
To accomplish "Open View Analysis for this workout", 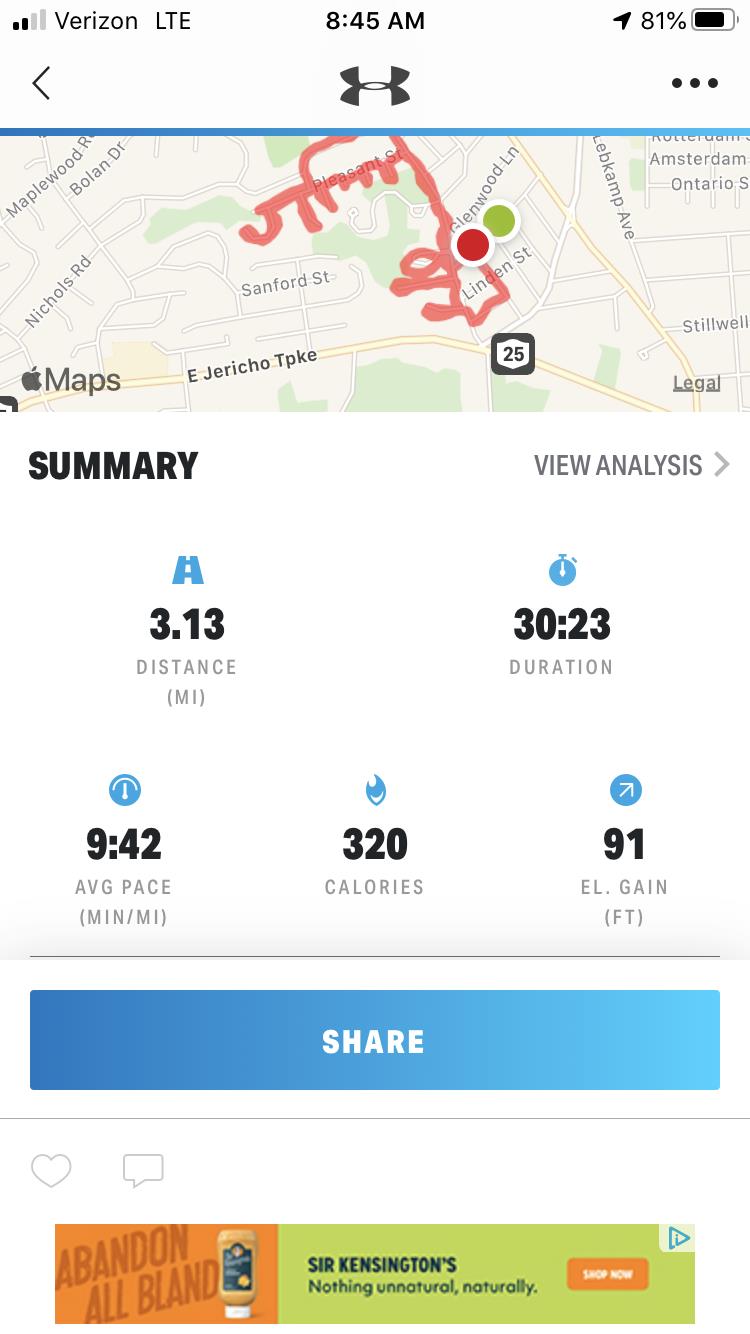I will tap(631, 465).
